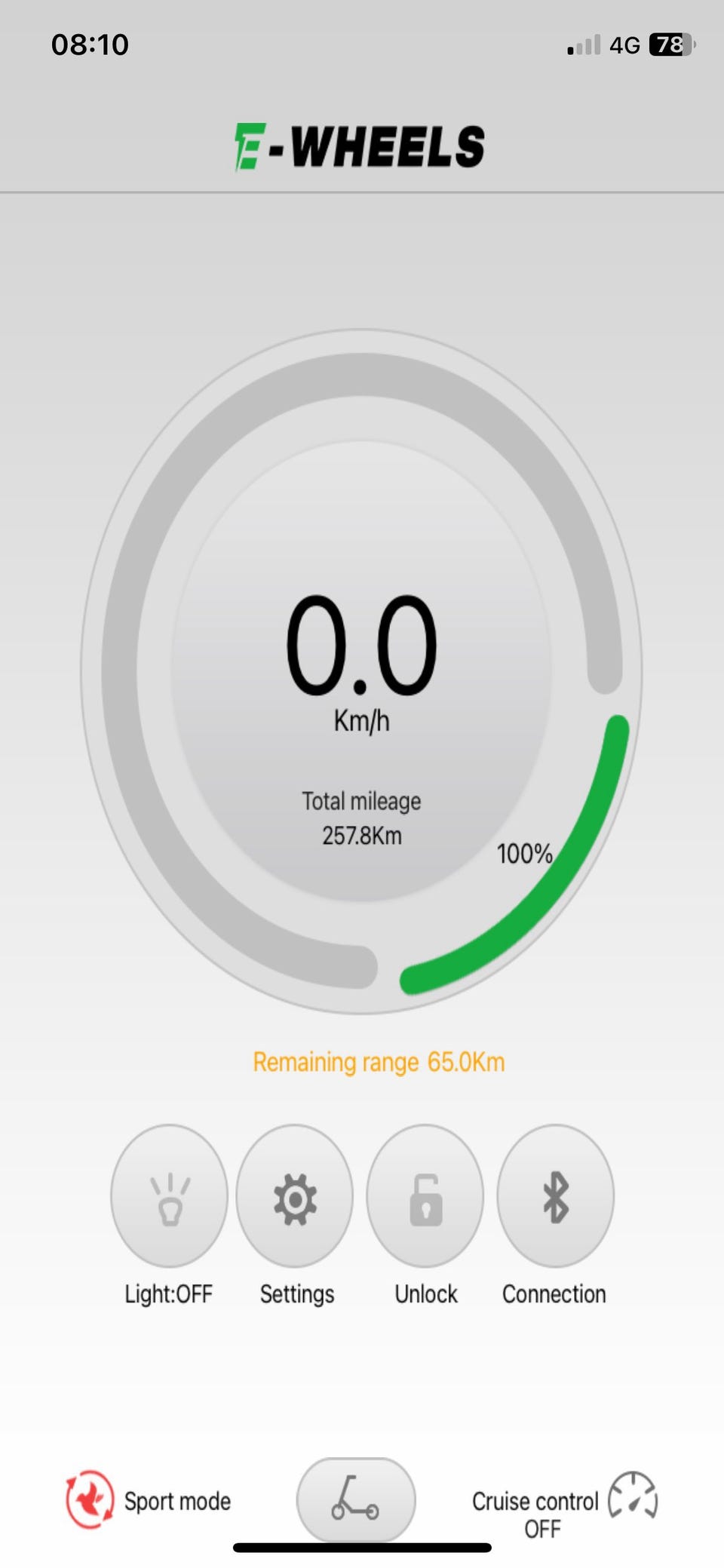Image resolution: width=724 pixels, height=1568 pixels.
Task: Open the Bluetooth Connection button
Action: (556, 1195)
